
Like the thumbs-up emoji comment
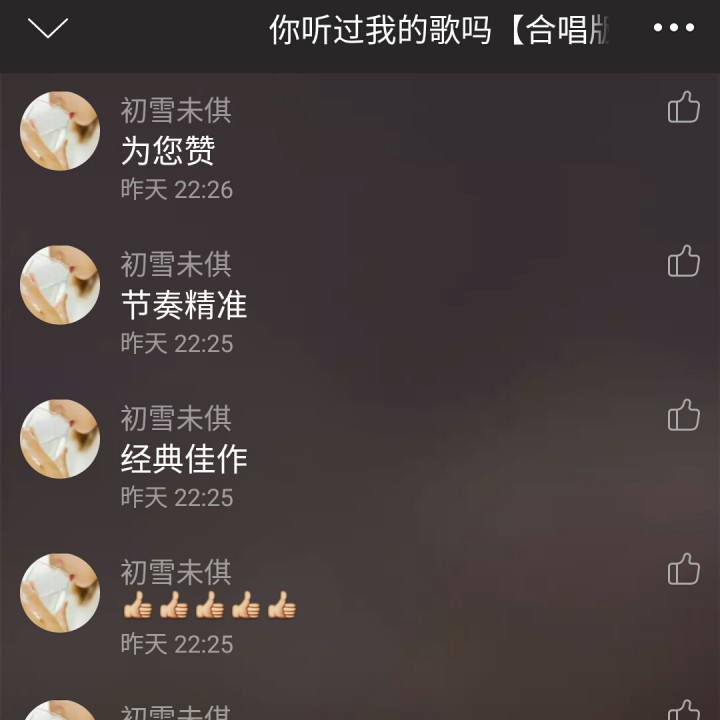pos(684,569)
